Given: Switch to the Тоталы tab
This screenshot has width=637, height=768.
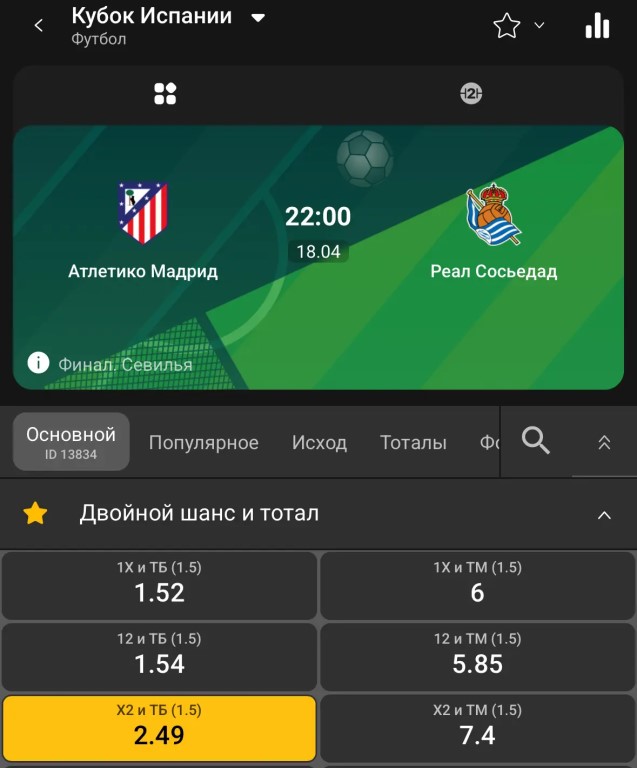Looking at the screenshot, I should pos(413,442).
